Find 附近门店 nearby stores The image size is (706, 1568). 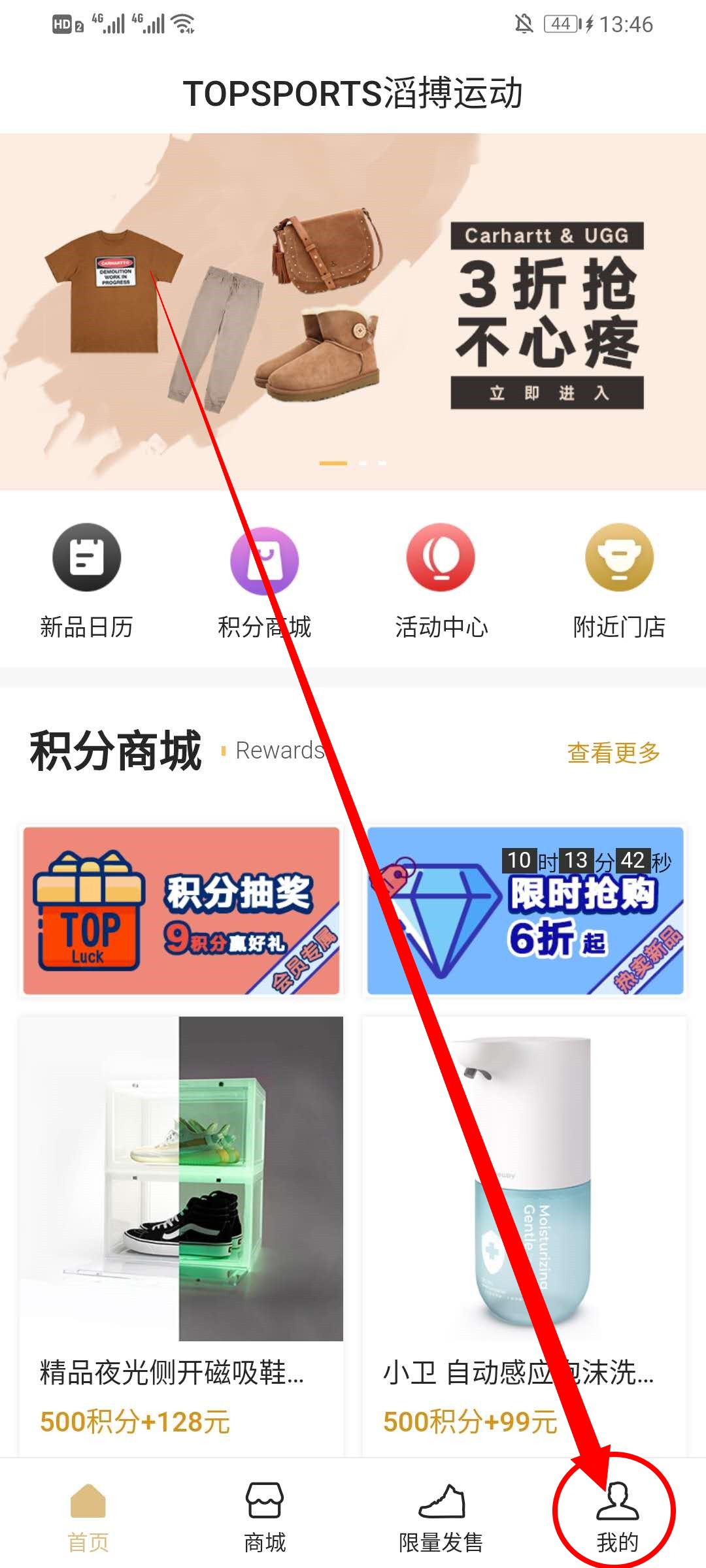(619, 579)
